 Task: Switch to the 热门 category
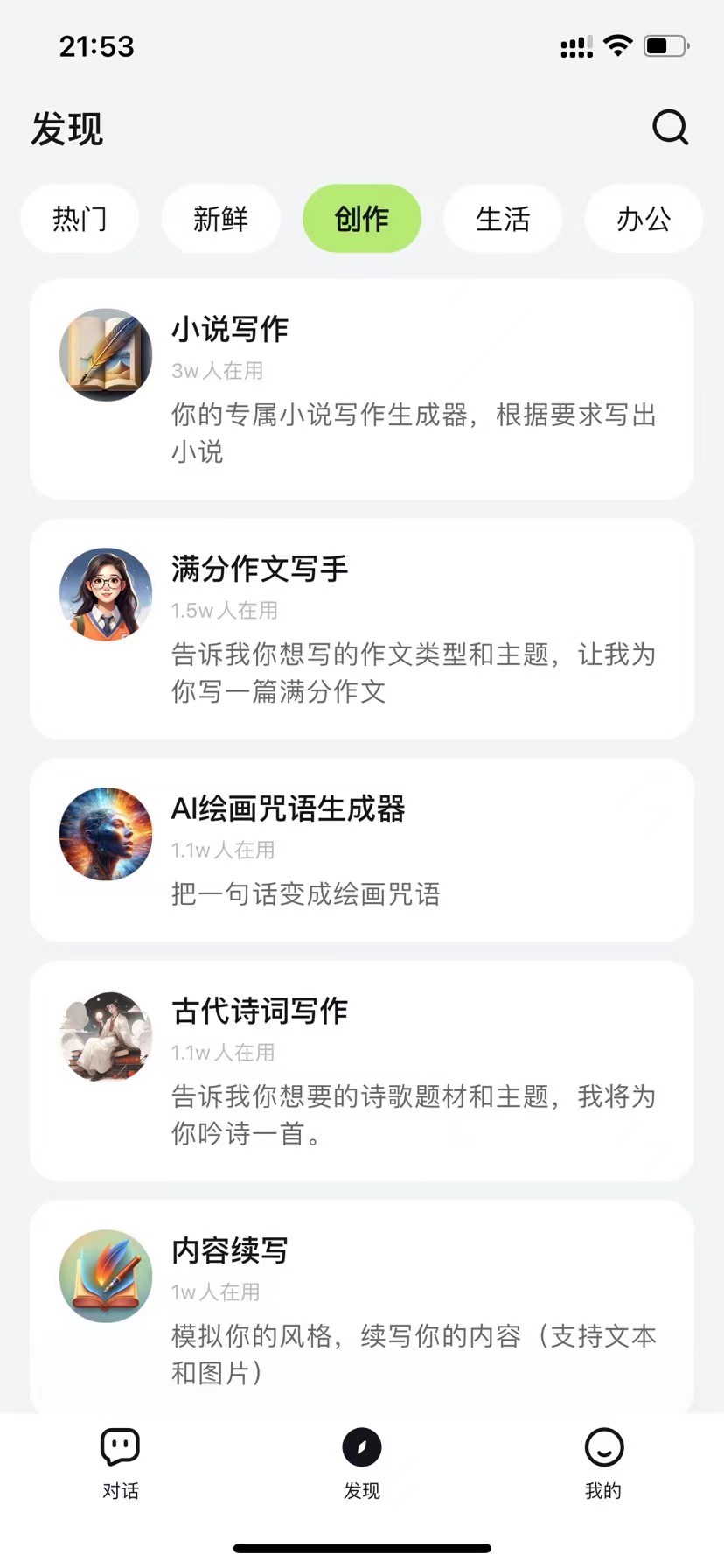tap(80, 219)
